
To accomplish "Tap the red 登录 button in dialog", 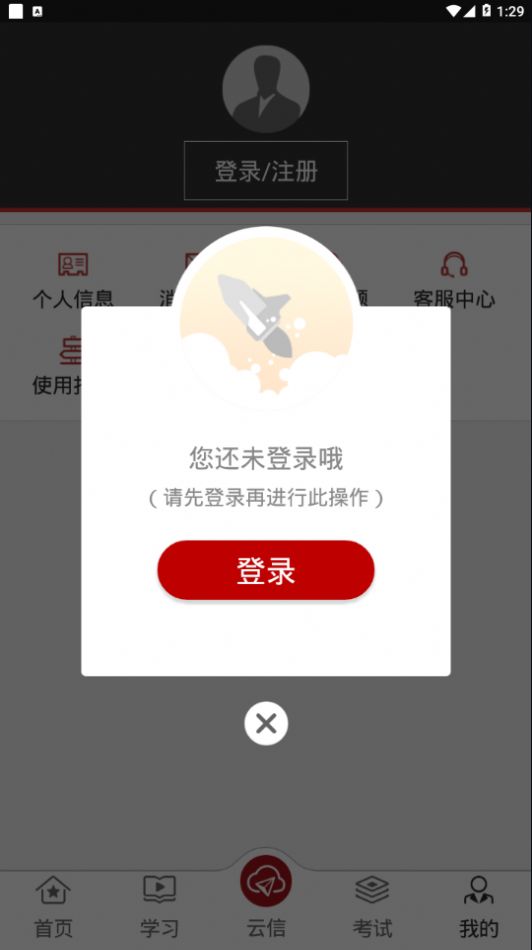I will [x=266, y=570].
